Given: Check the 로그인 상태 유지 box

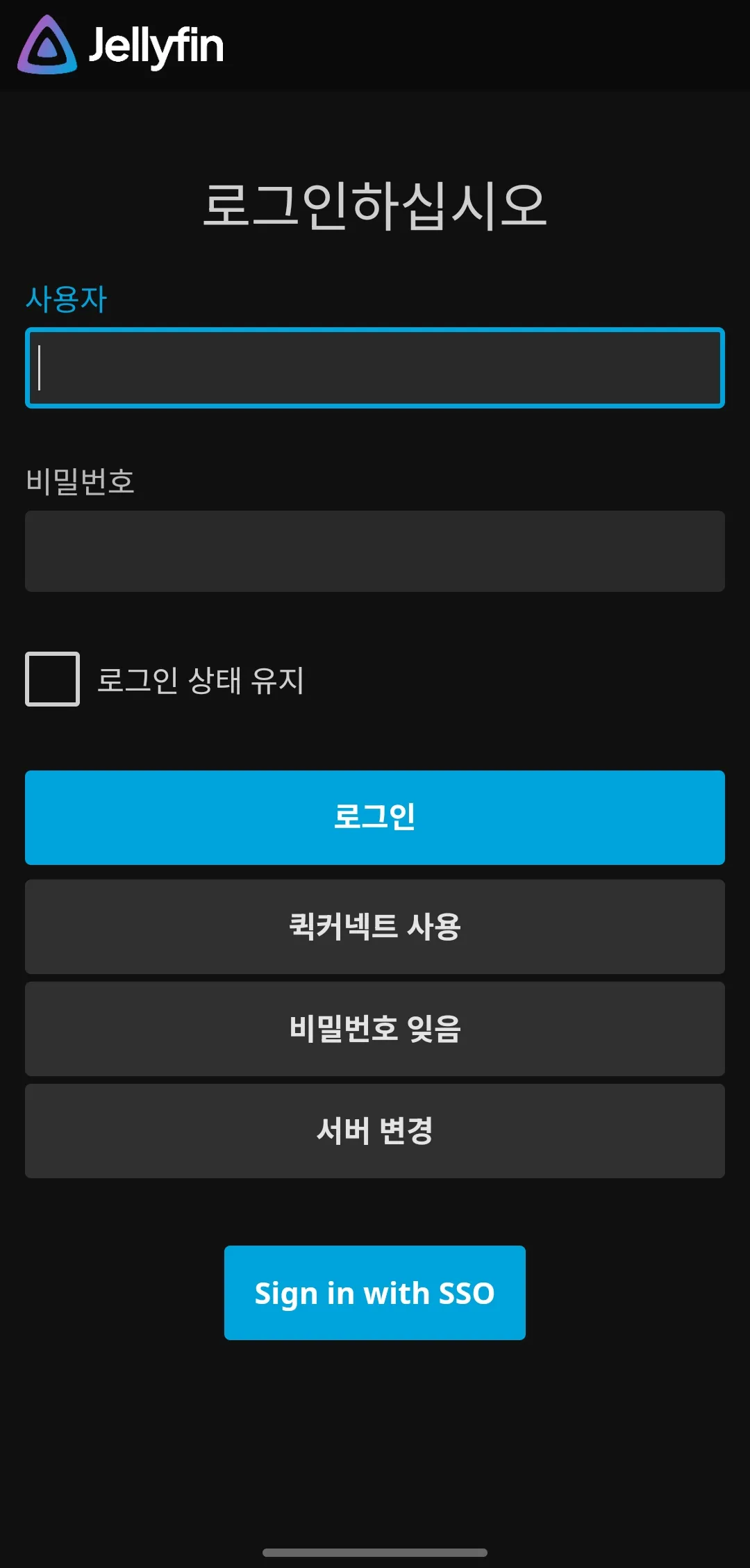Looking at the screenshot, I should 53,679.
